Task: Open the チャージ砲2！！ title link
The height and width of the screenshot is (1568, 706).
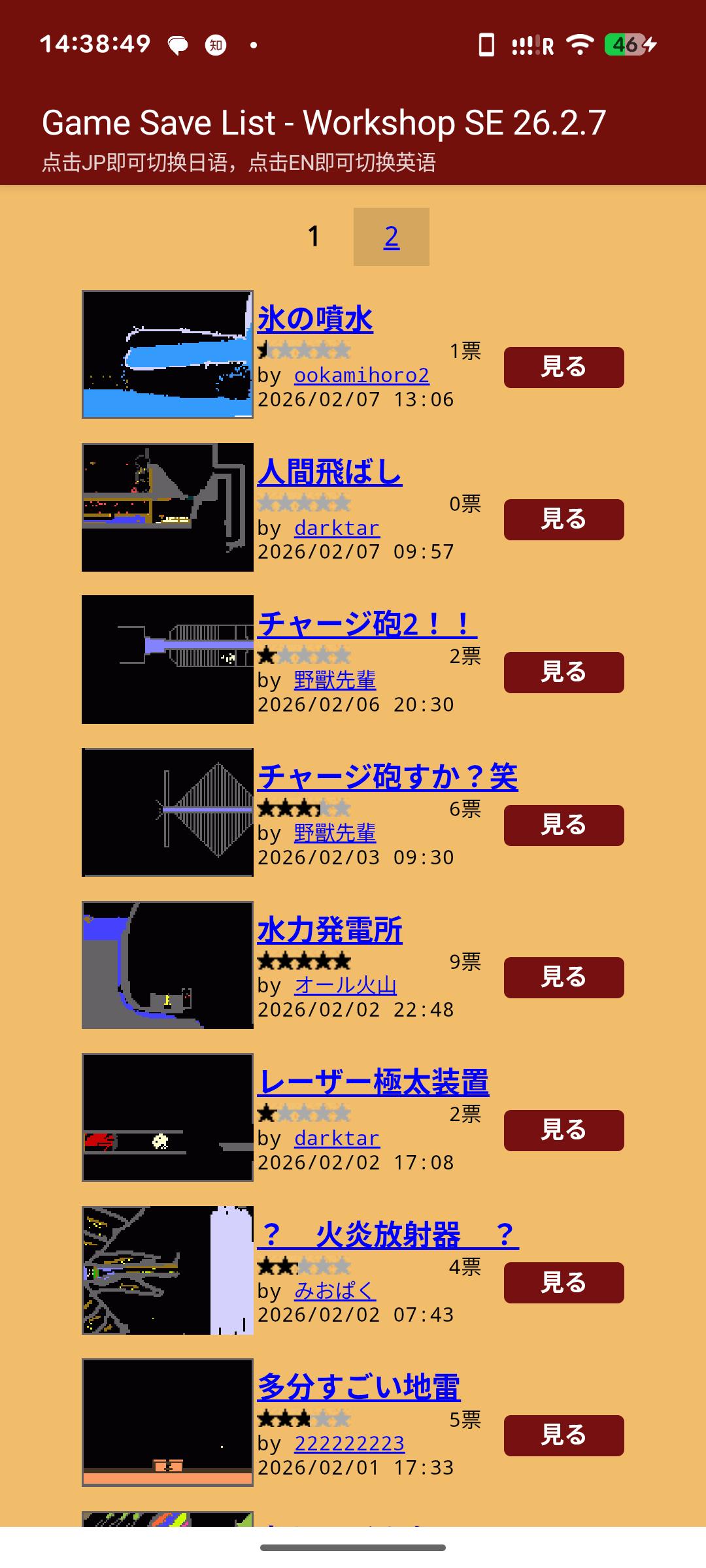Action: (x=367, y=624)
